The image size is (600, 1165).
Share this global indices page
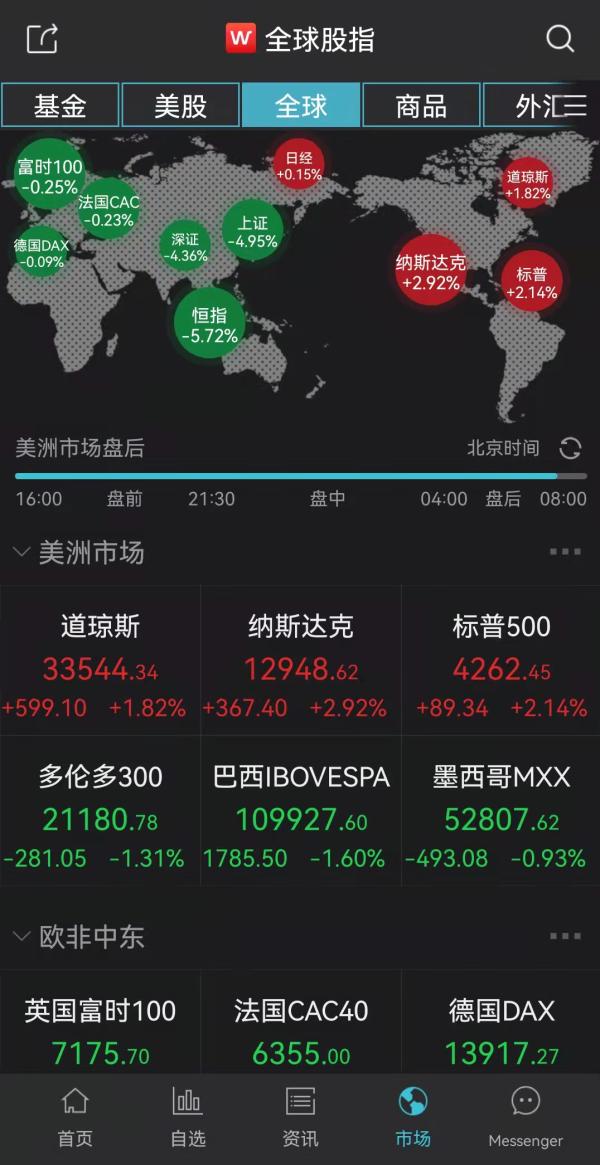pos(42,39)
